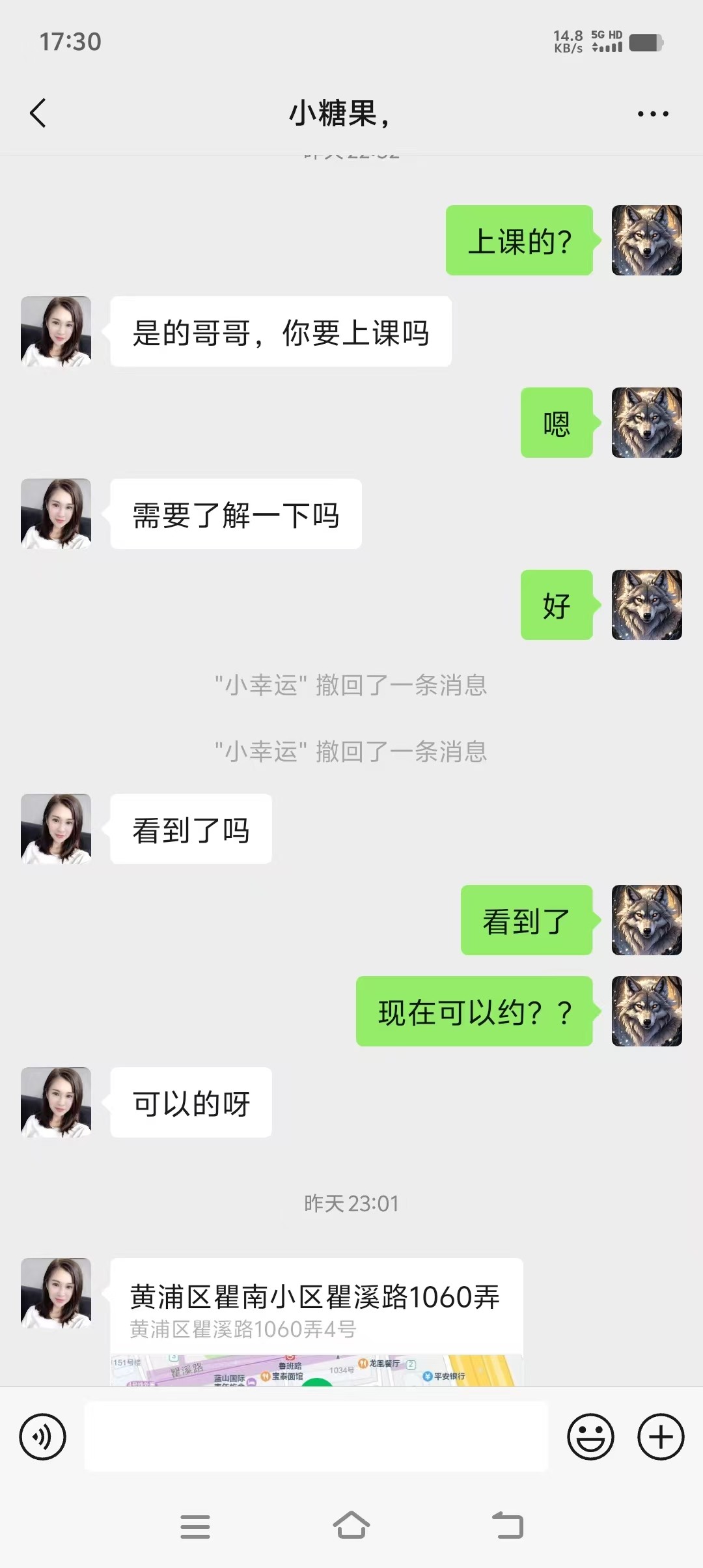The width and height of the screenshot is (703, 1568).
Task: Open the chat info overflow menu
Action: coord(652,114)
